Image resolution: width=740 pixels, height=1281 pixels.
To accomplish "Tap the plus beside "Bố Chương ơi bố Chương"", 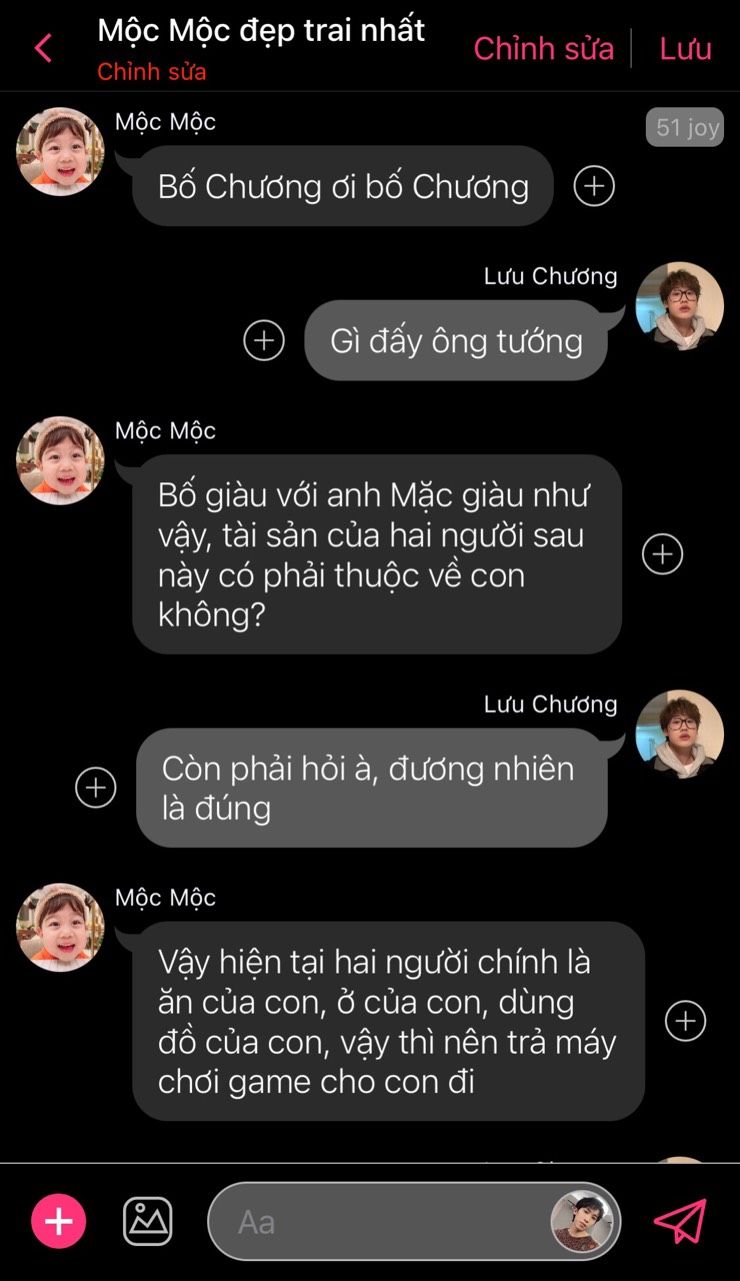I will (594, 186).
